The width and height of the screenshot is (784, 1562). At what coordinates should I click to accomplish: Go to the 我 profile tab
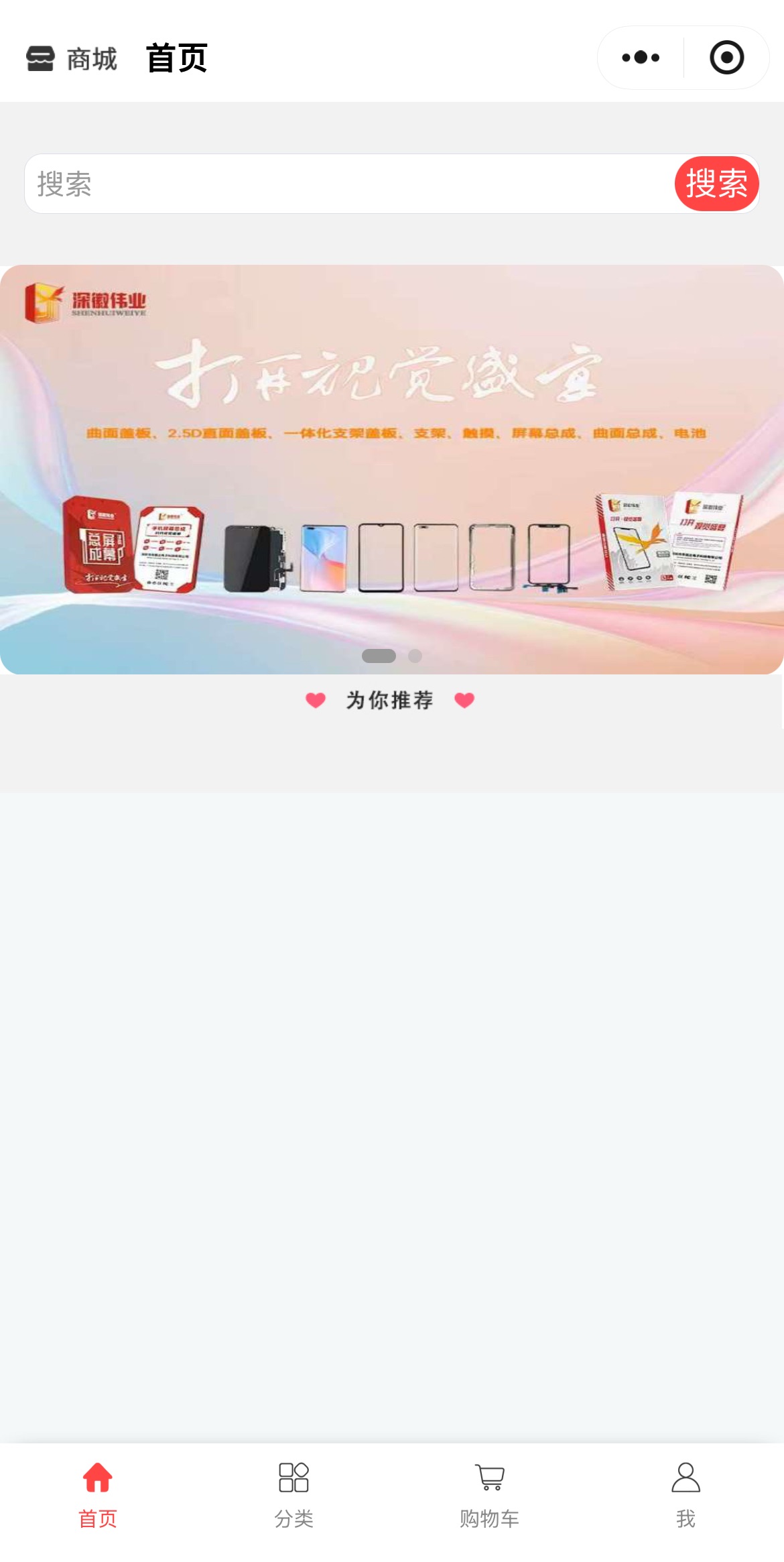[685, 1494]
